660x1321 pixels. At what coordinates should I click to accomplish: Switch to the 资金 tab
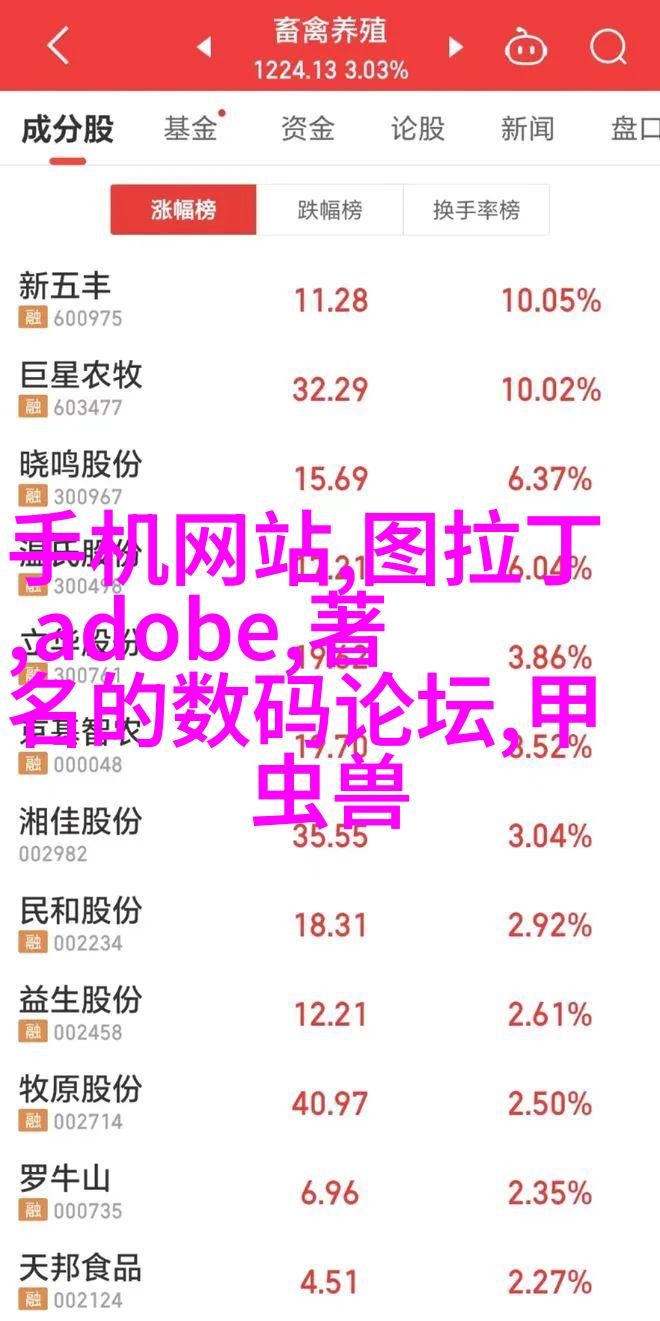pyautogui.click(x=307, y=129)
